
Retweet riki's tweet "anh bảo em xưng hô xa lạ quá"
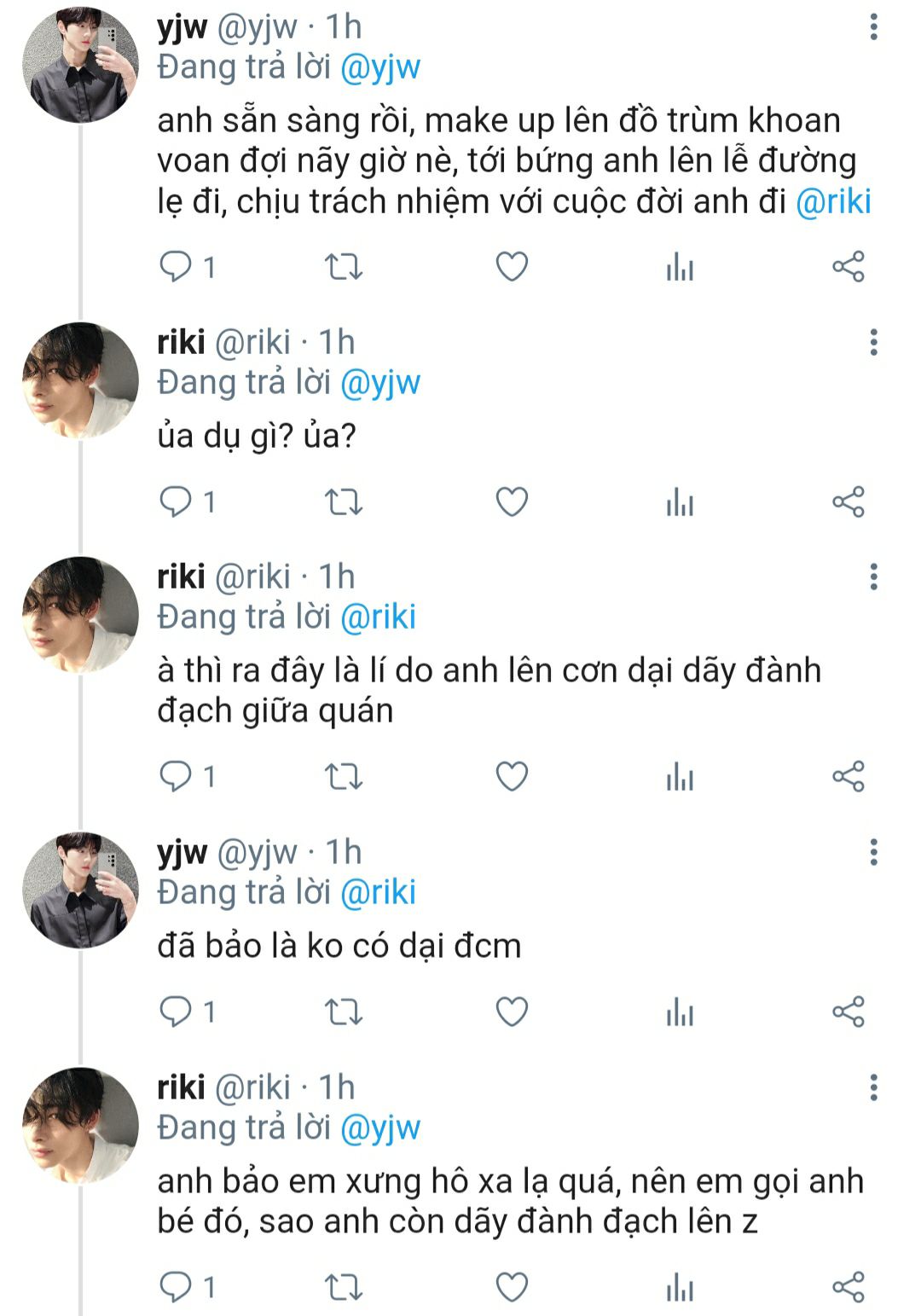(x=345, y=1286)
